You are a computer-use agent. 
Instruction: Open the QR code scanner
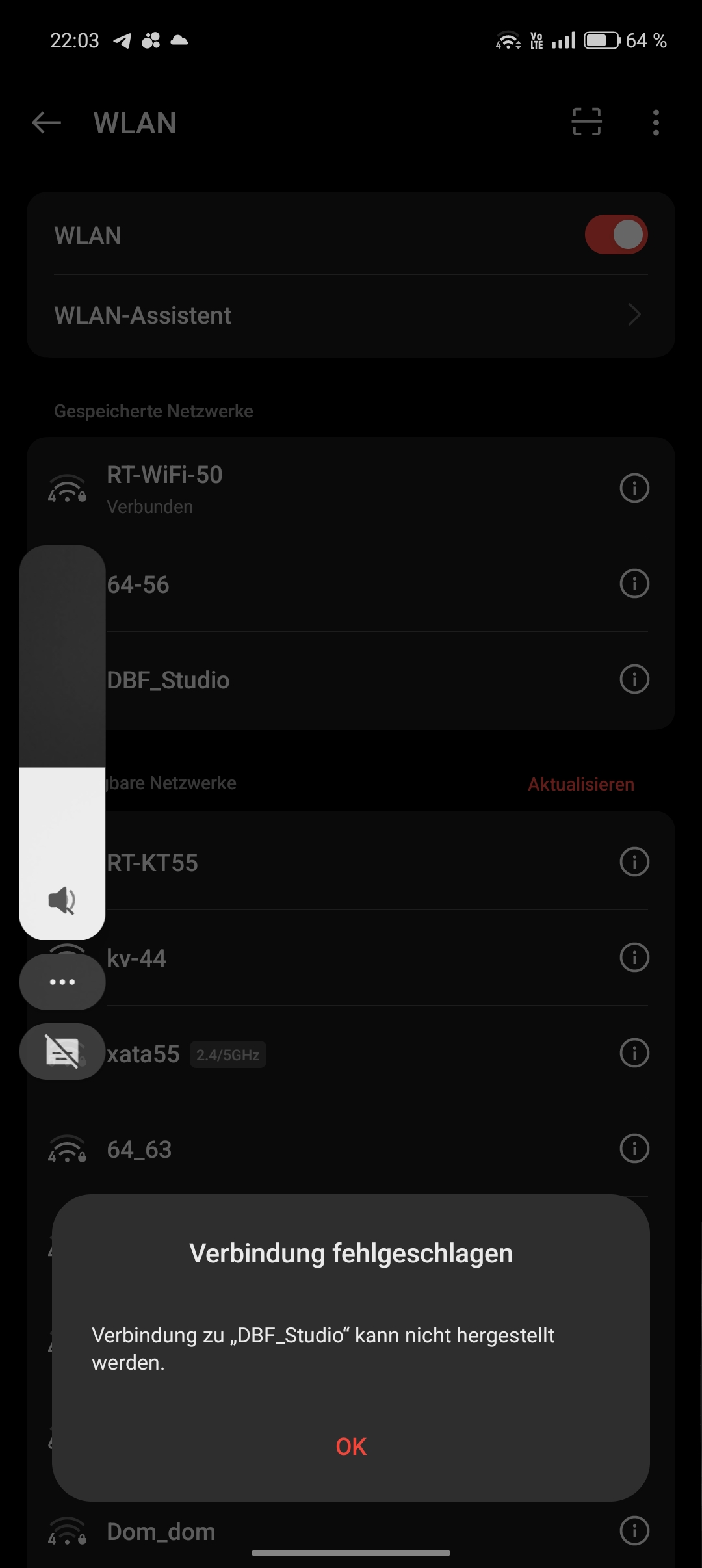586,122
